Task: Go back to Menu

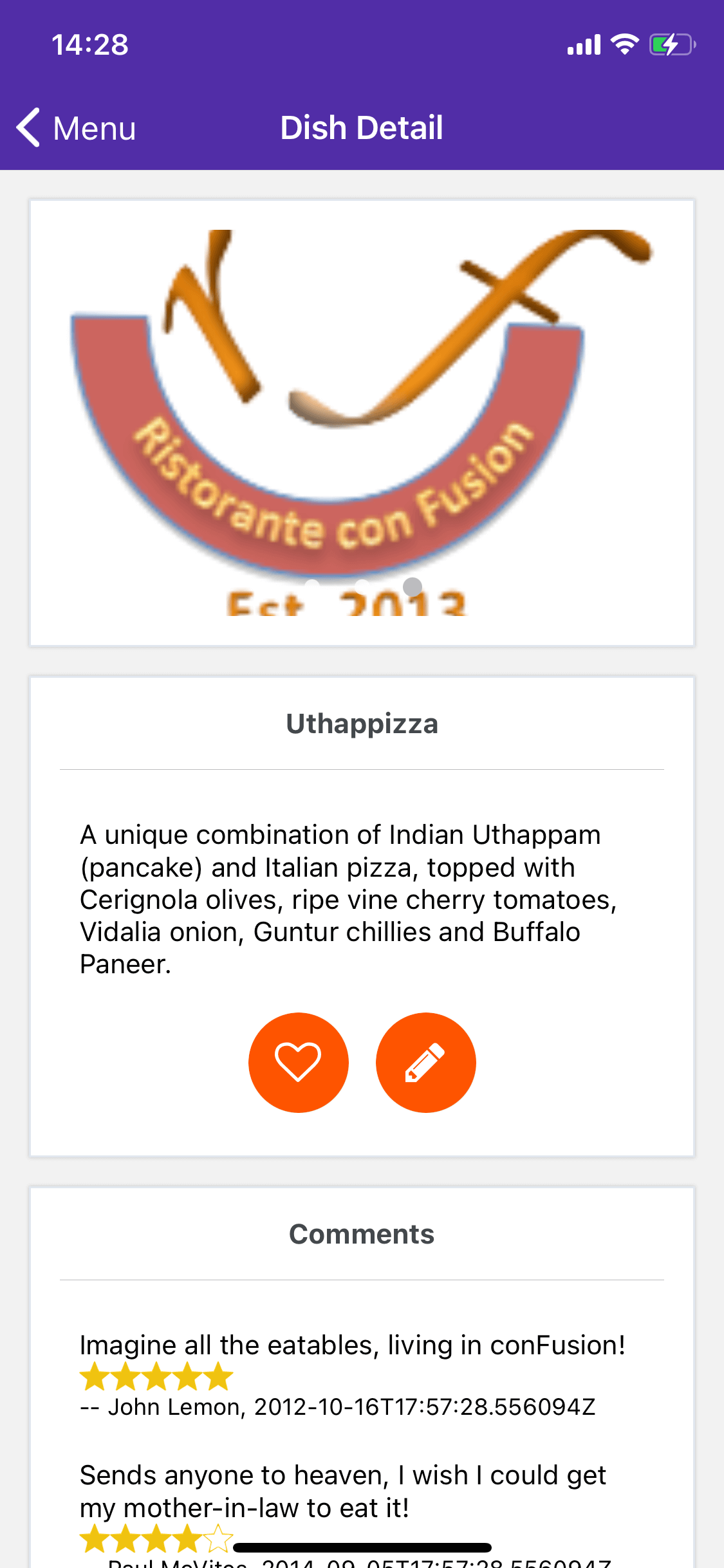Action: [76, 128]
